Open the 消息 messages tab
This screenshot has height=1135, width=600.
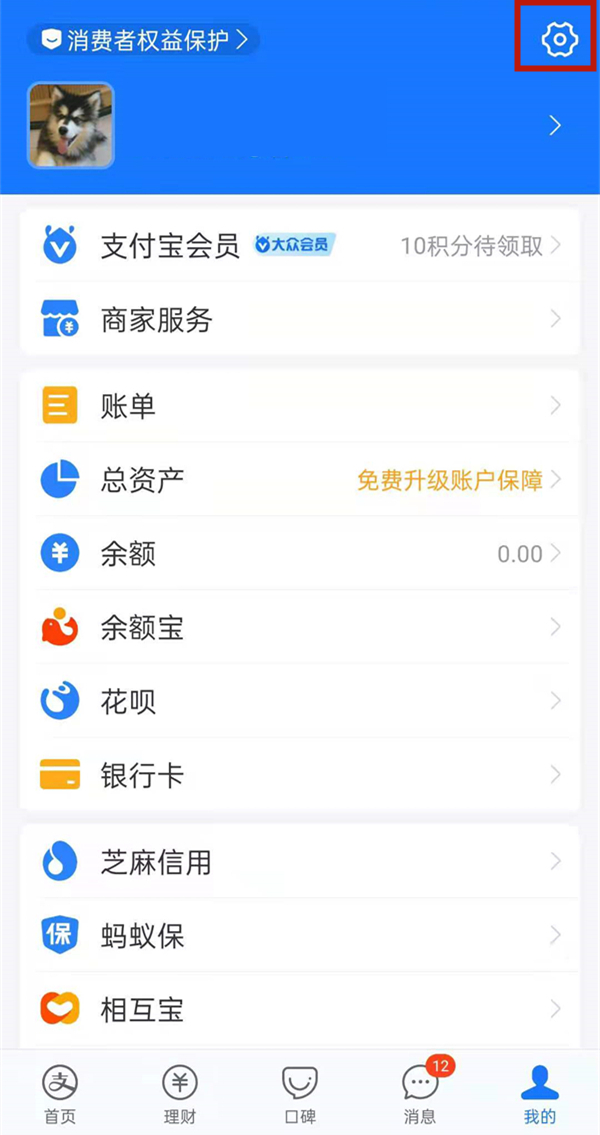[x=420, y=1093]
